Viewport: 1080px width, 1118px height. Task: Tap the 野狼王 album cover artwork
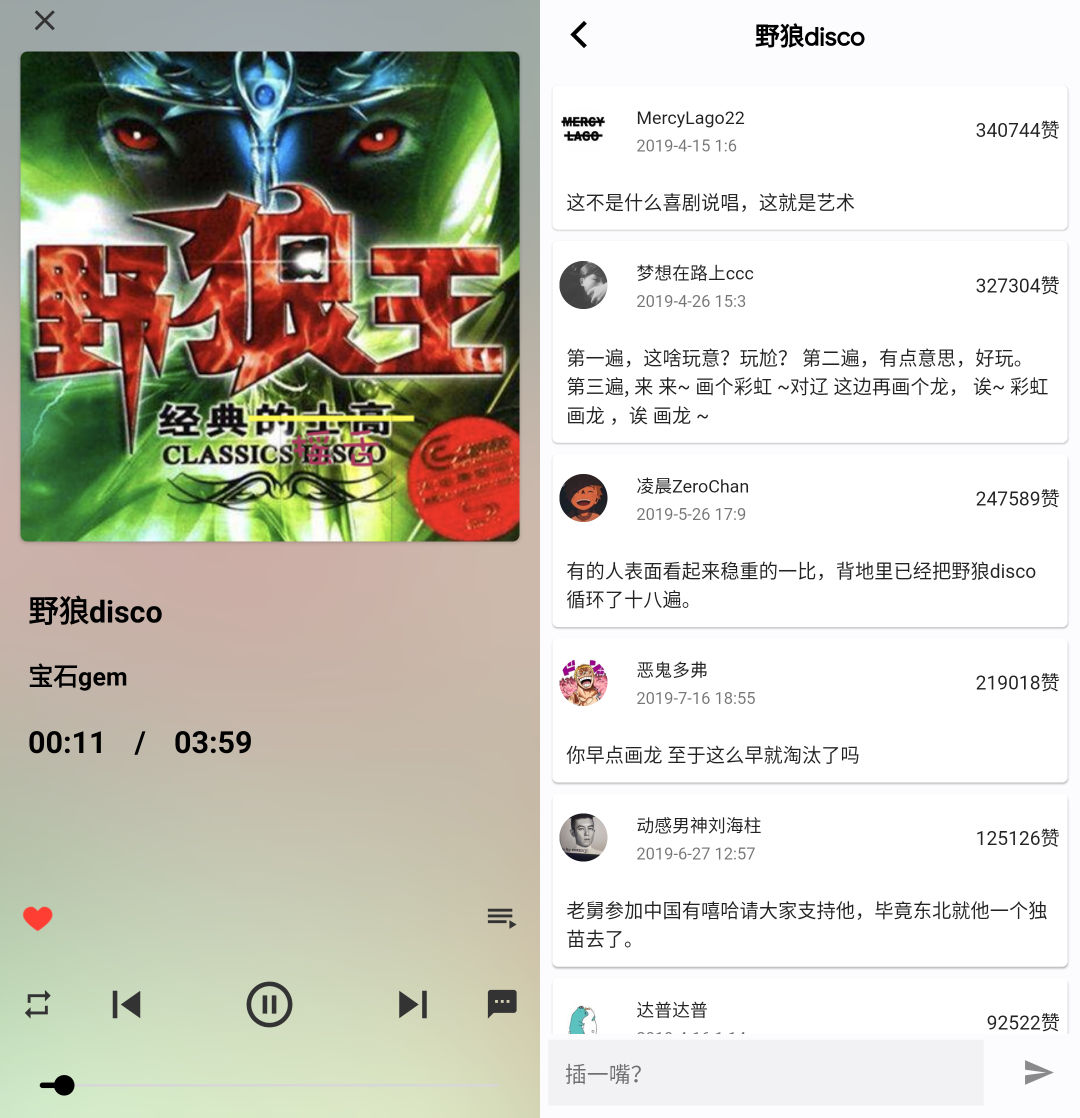point(269,296)
